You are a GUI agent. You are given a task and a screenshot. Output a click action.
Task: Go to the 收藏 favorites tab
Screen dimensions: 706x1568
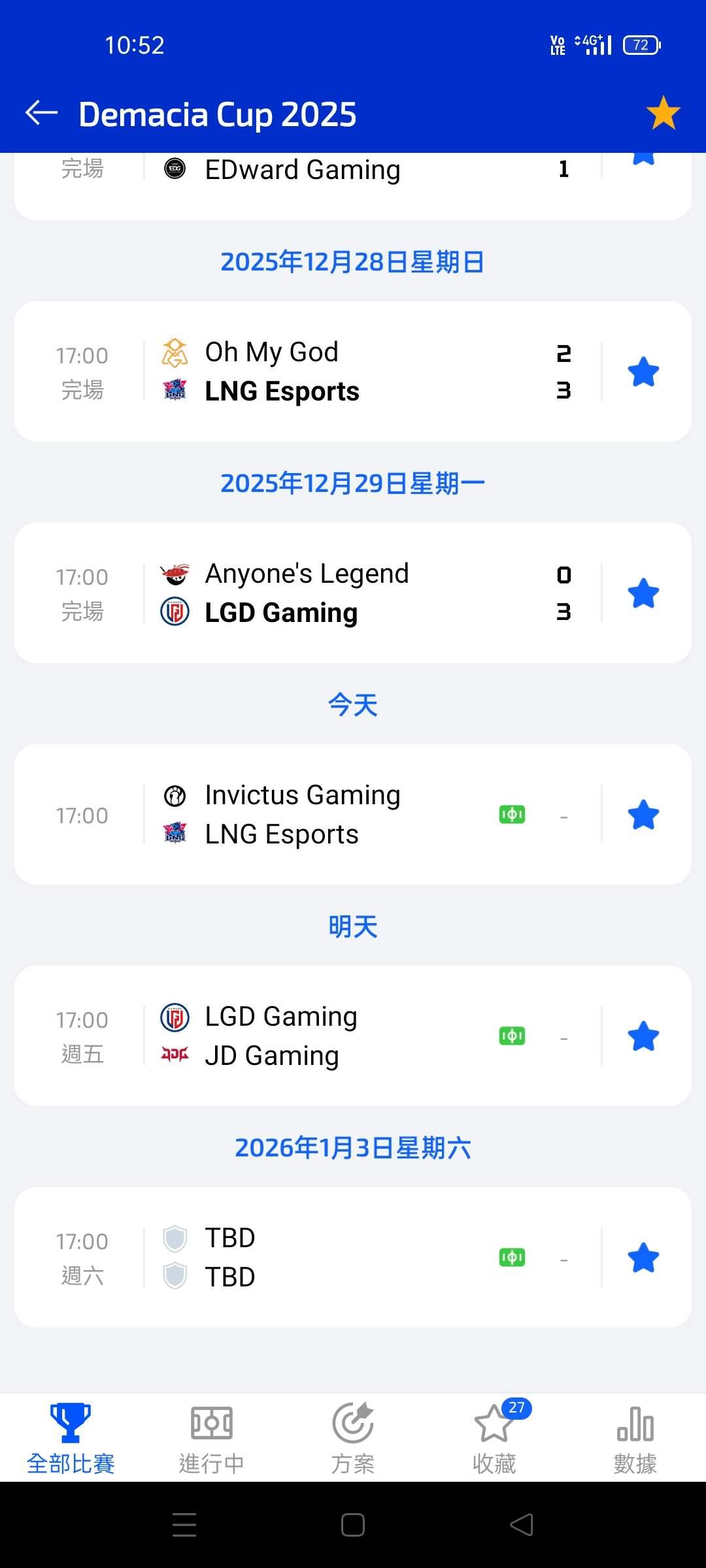pos(494,1438)
